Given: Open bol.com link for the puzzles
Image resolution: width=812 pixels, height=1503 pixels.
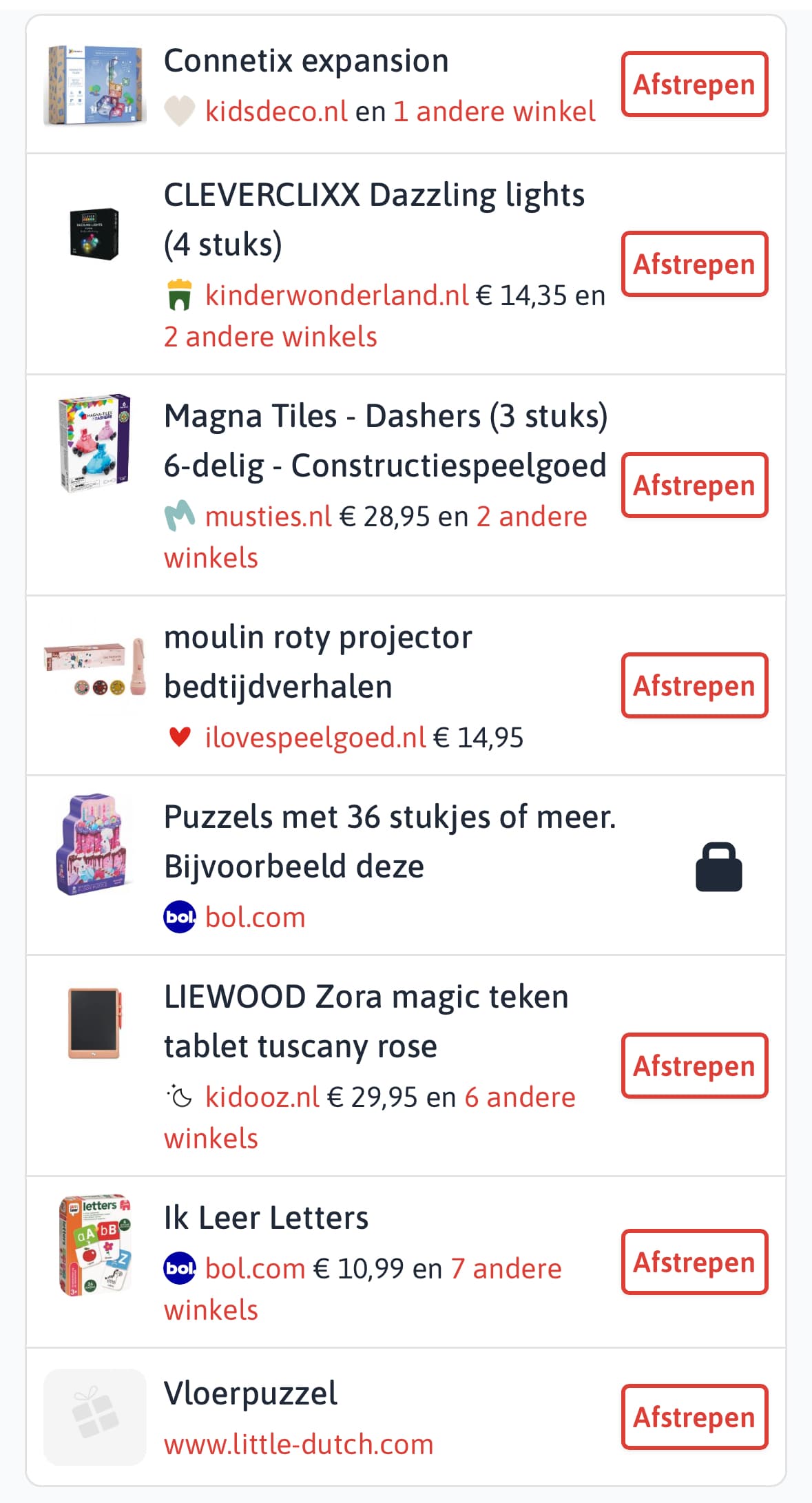Looking at the screenshot, I should (x=255, y=918).
